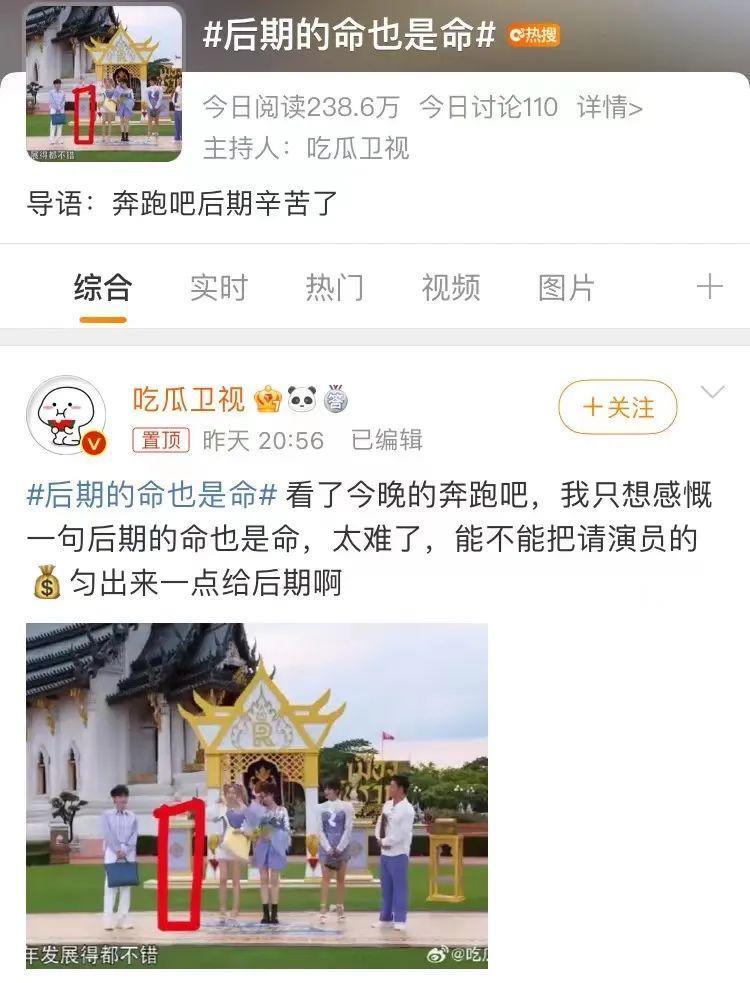The height and width of the screenshot is (983, 750).
Task: Click the orange V verification icon on avatar
Action: coord(93,442)
